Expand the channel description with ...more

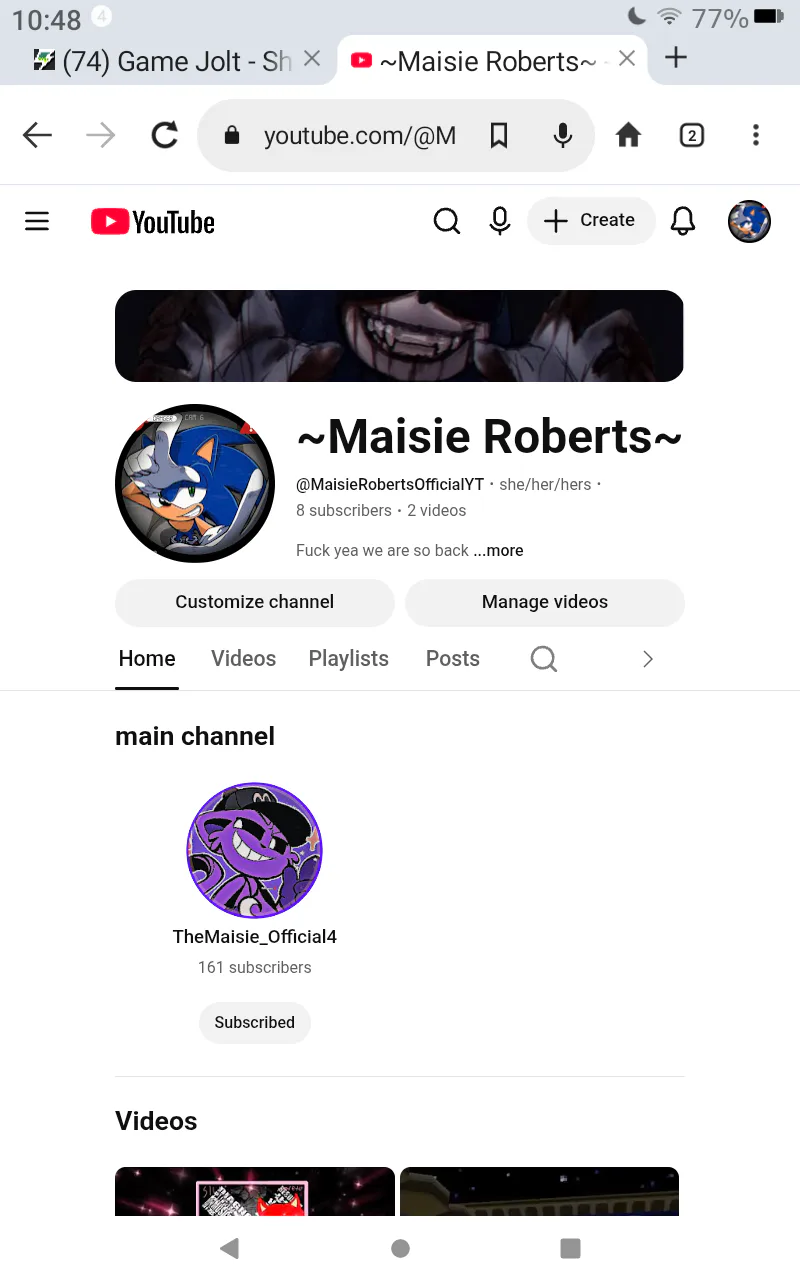498,550
